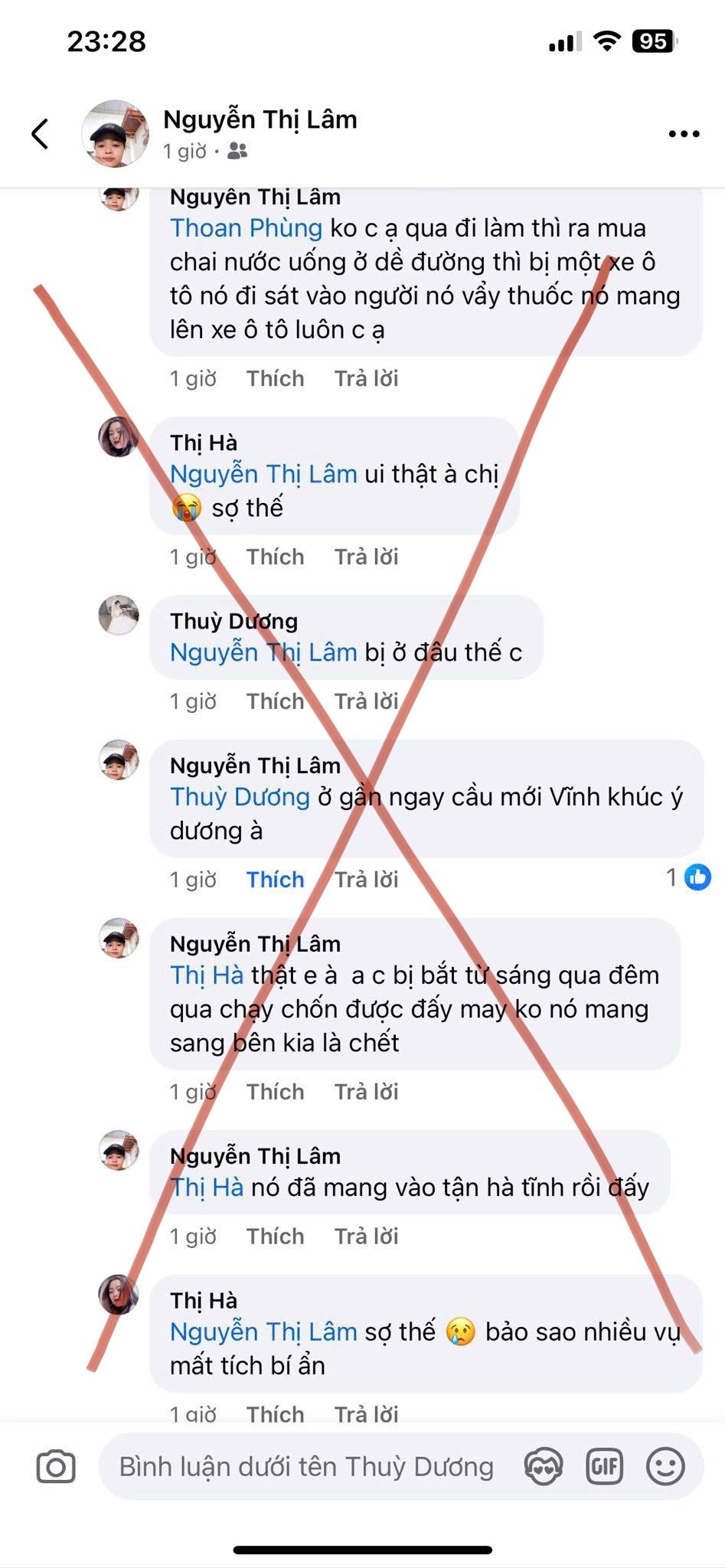Viewport: 725px width, 1568px height.
Task: Reply to Thị Hà's "ui thật à chị" comment
Action: pos(366,557)
